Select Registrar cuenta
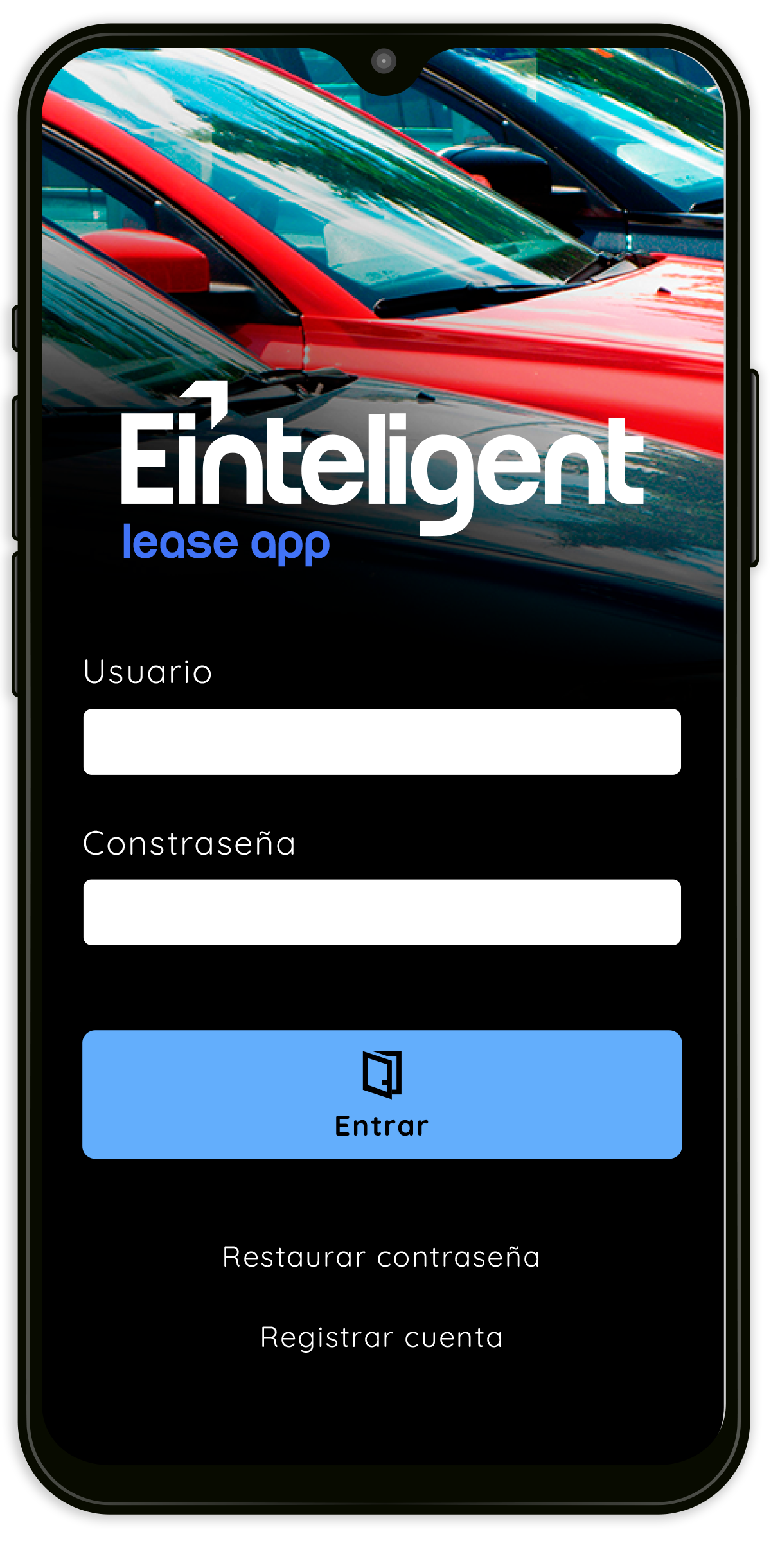 coord(382,1337)
